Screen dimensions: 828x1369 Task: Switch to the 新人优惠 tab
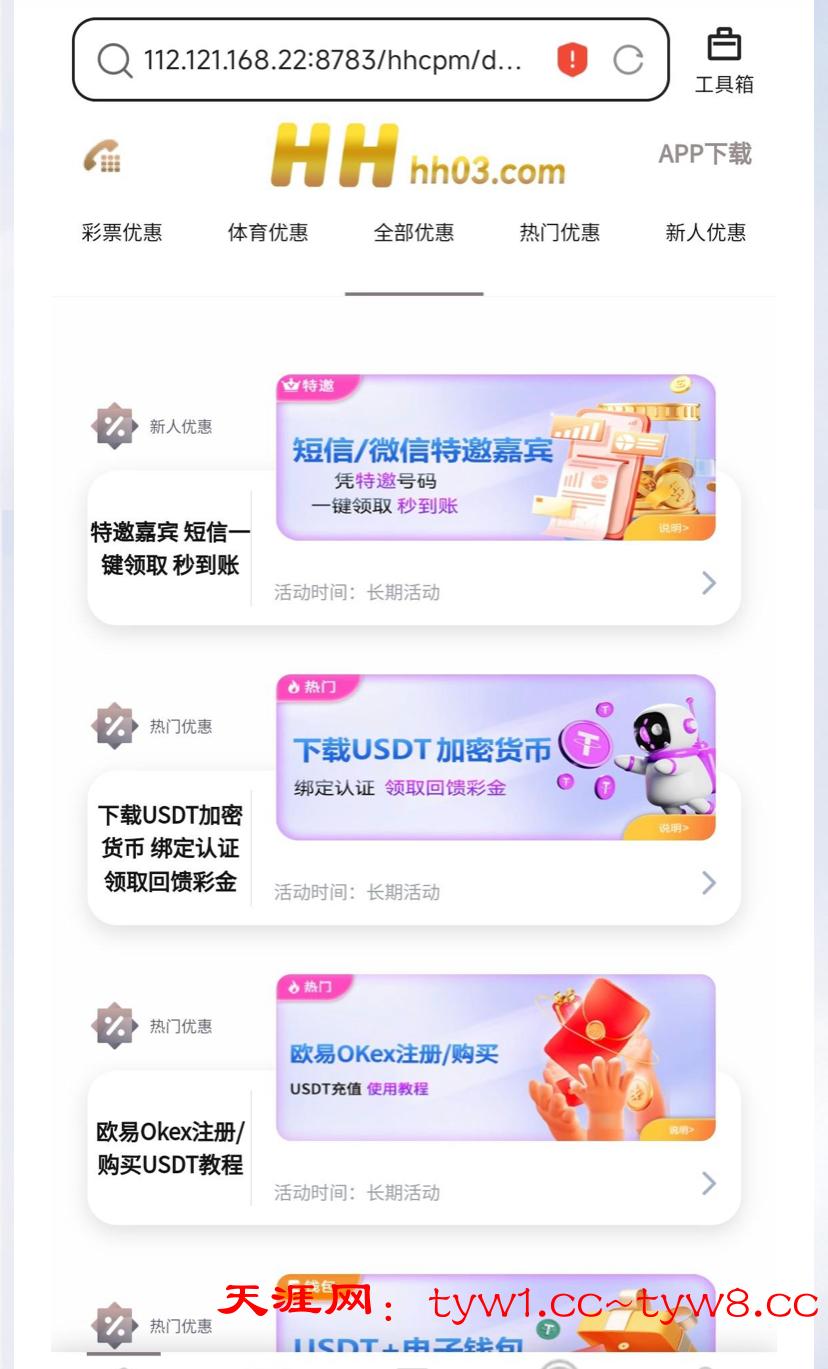706,233
